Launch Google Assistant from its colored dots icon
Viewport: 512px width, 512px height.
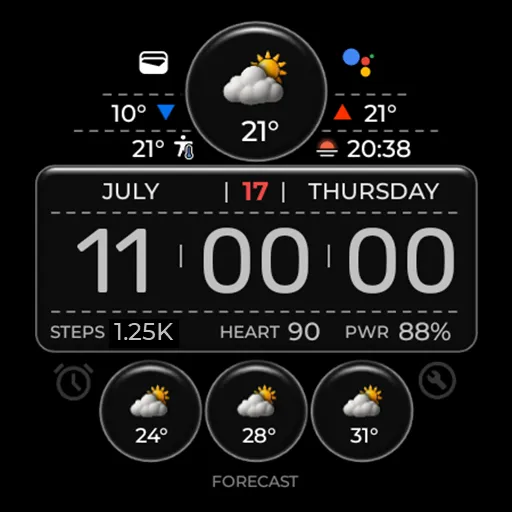click(358, 63)
